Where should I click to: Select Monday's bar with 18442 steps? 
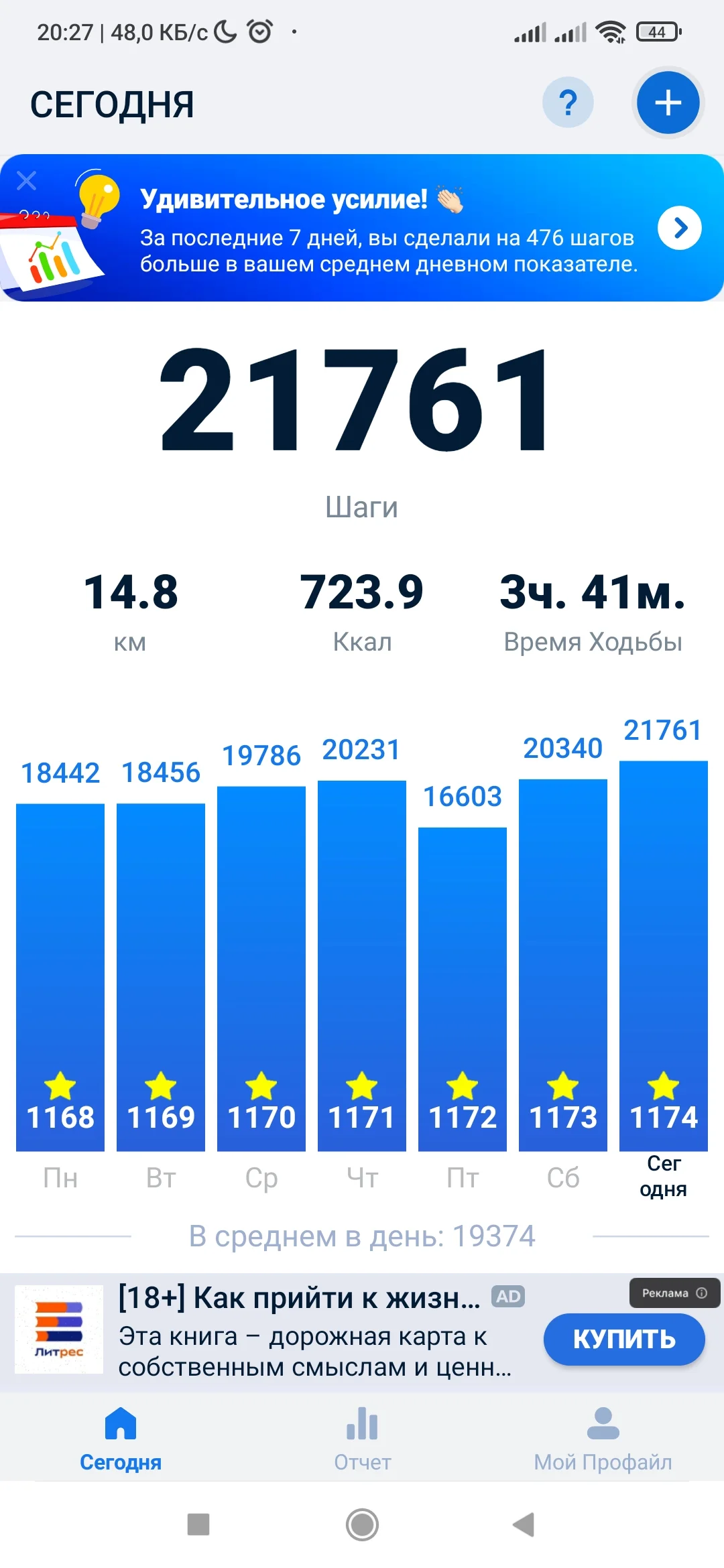tap(60, 978)
